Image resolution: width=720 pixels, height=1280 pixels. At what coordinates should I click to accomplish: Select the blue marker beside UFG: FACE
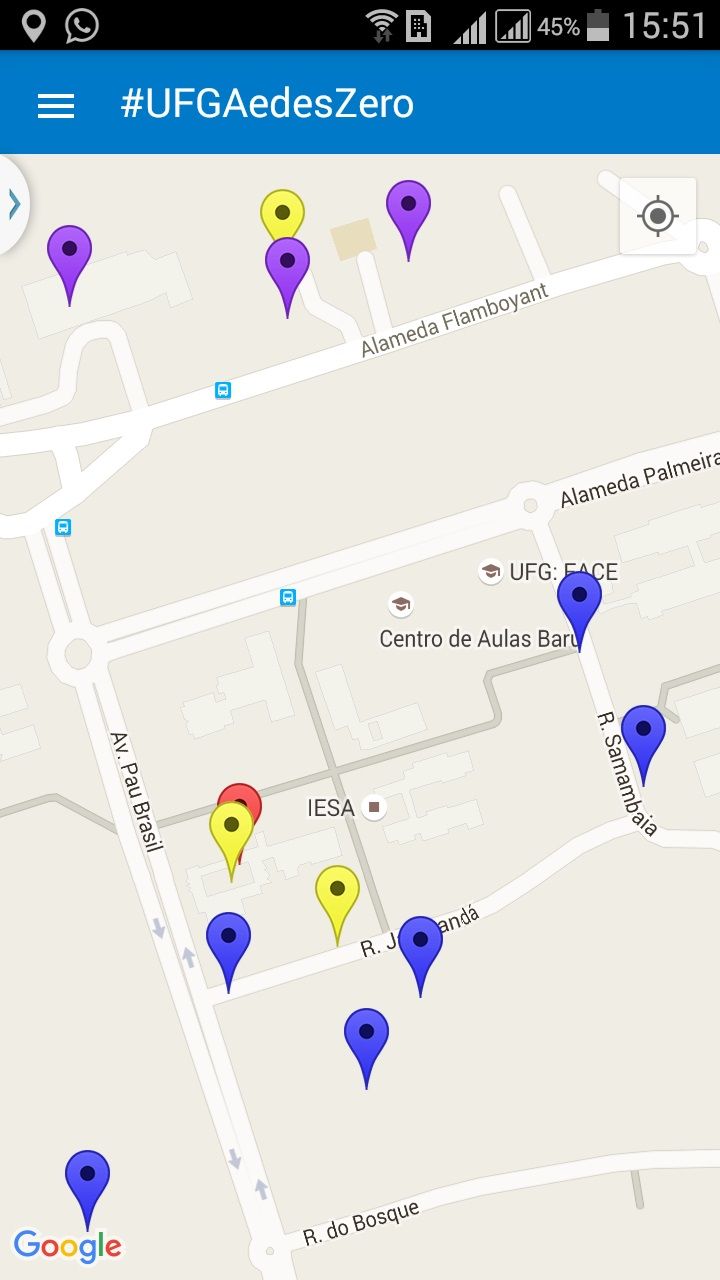tap(579, 600)
